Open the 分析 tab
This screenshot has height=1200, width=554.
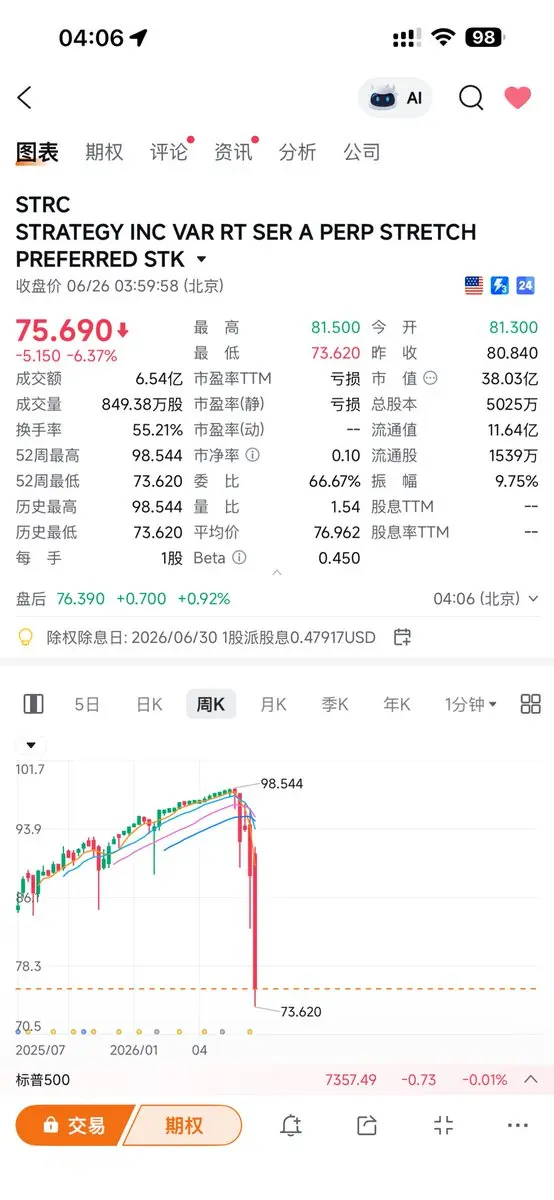tap(298, 152)
